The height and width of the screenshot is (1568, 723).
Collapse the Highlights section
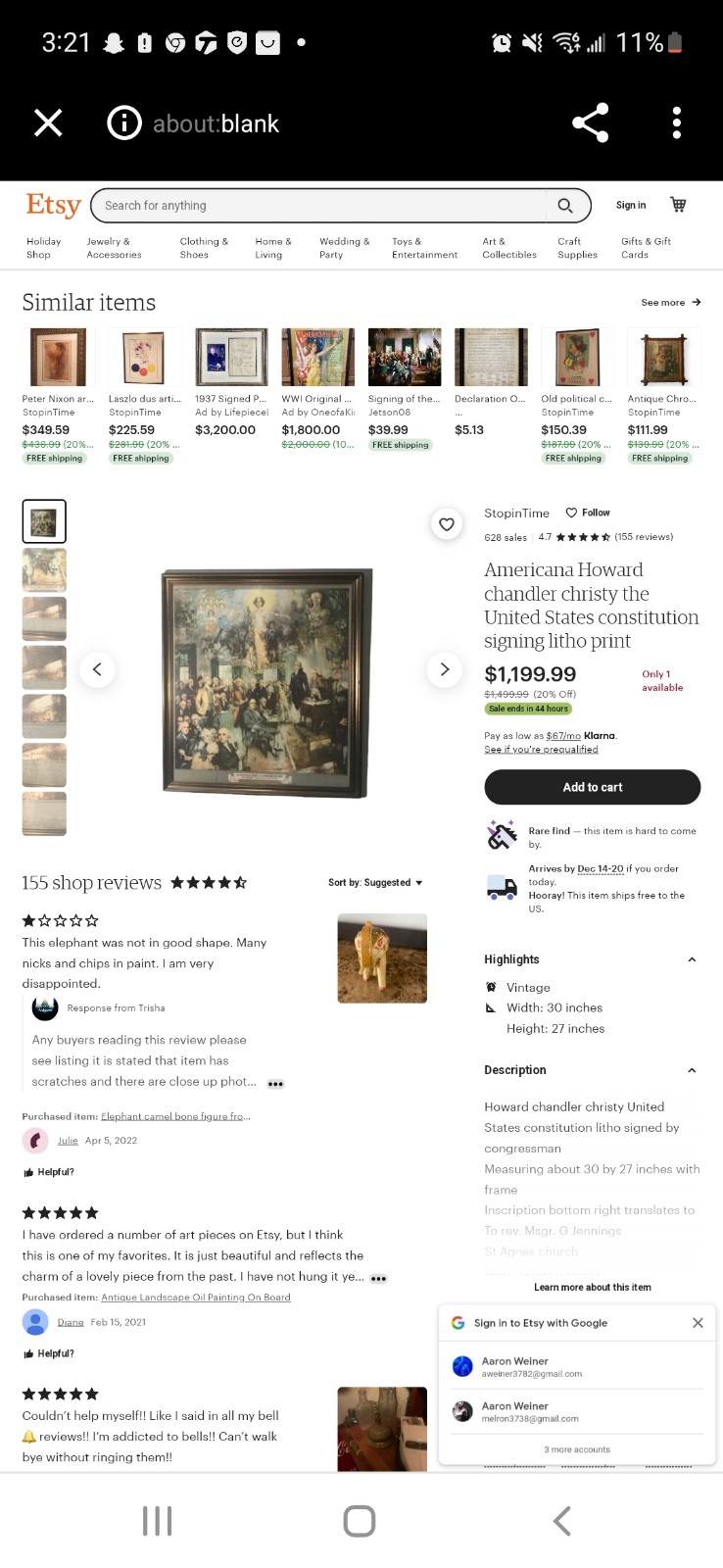[x=692, y=959]
